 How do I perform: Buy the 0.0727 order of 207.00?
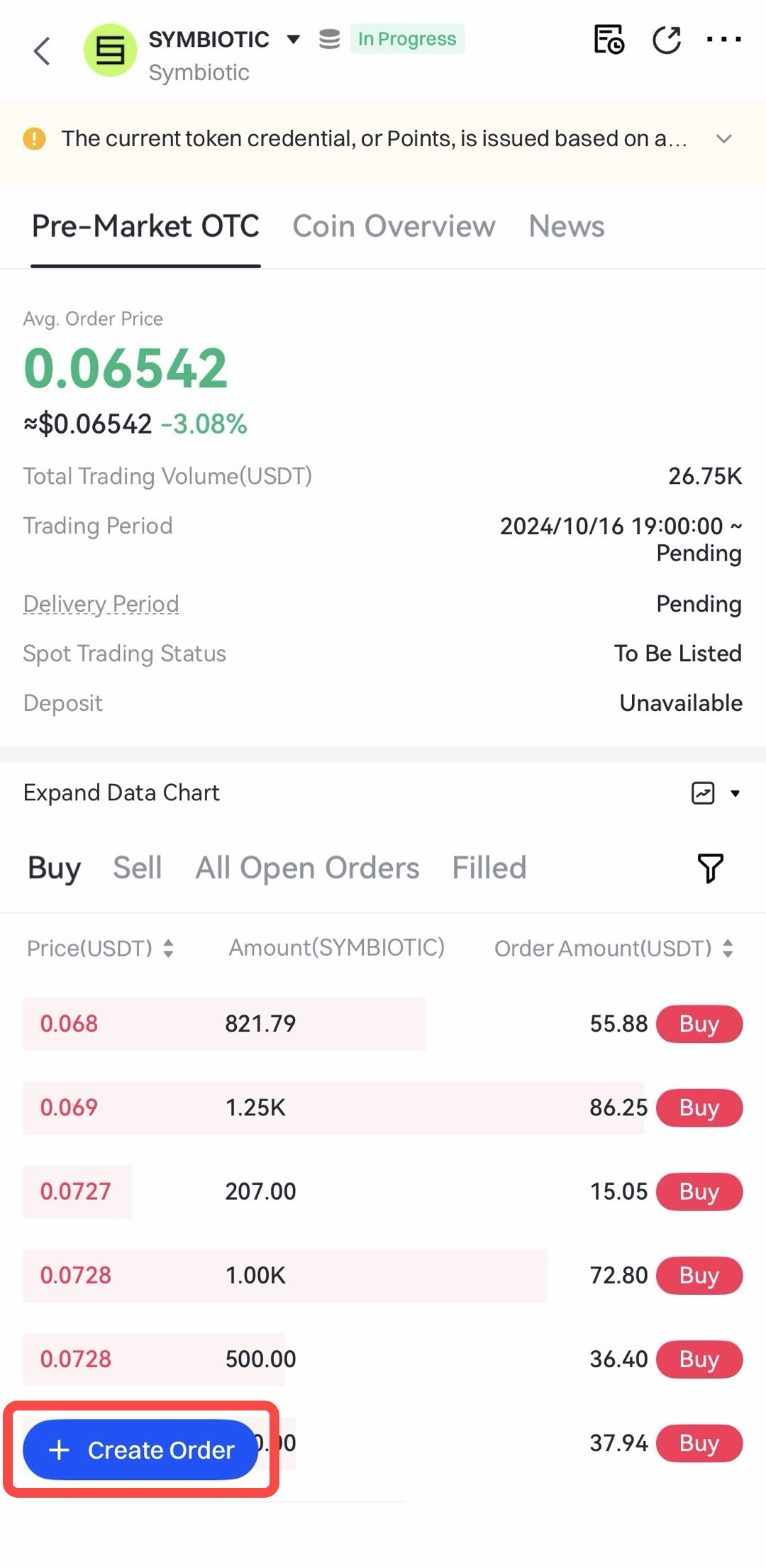pyautogui.click(x=699, y=1191)
